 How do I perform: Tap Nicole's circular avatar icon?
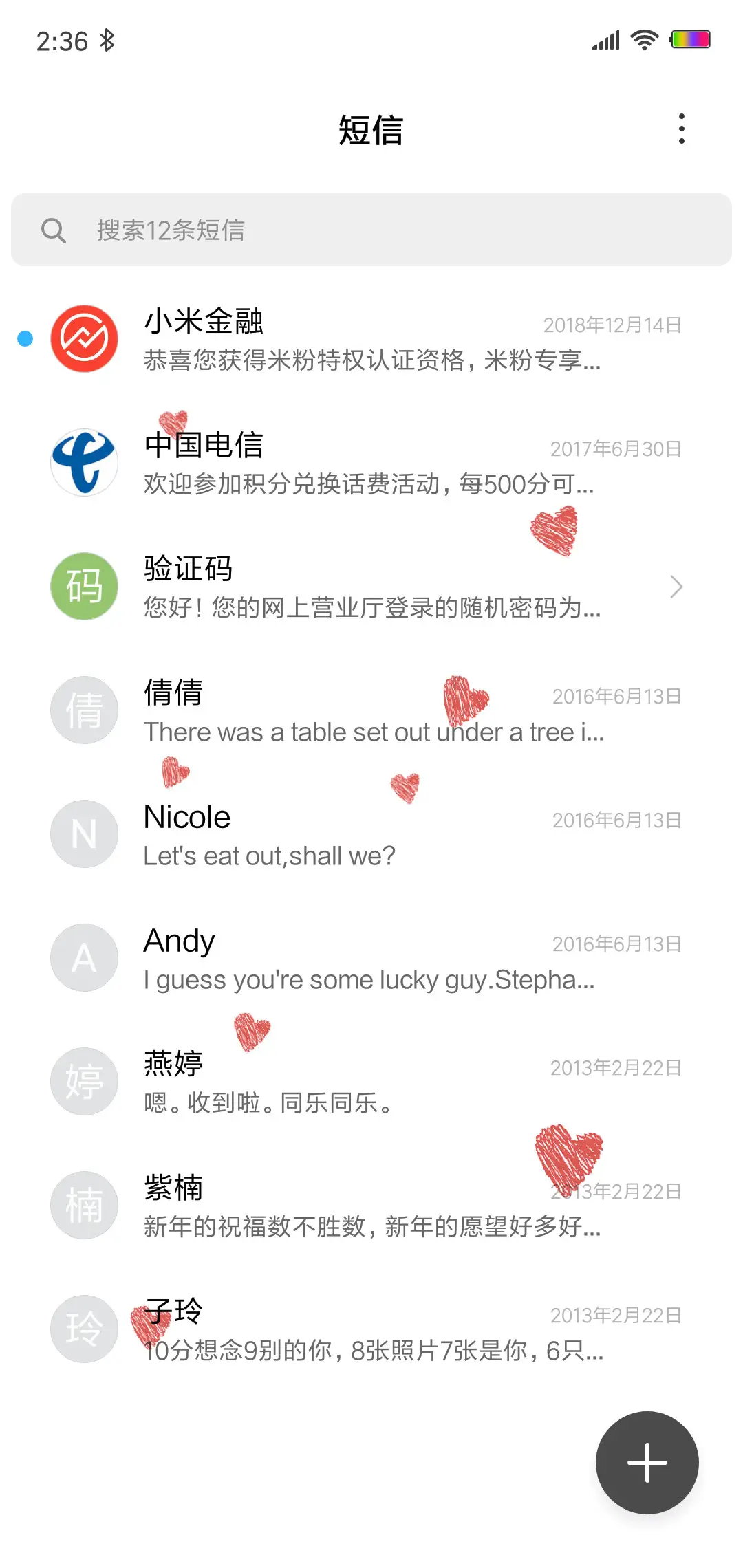(x=84, y=834)
